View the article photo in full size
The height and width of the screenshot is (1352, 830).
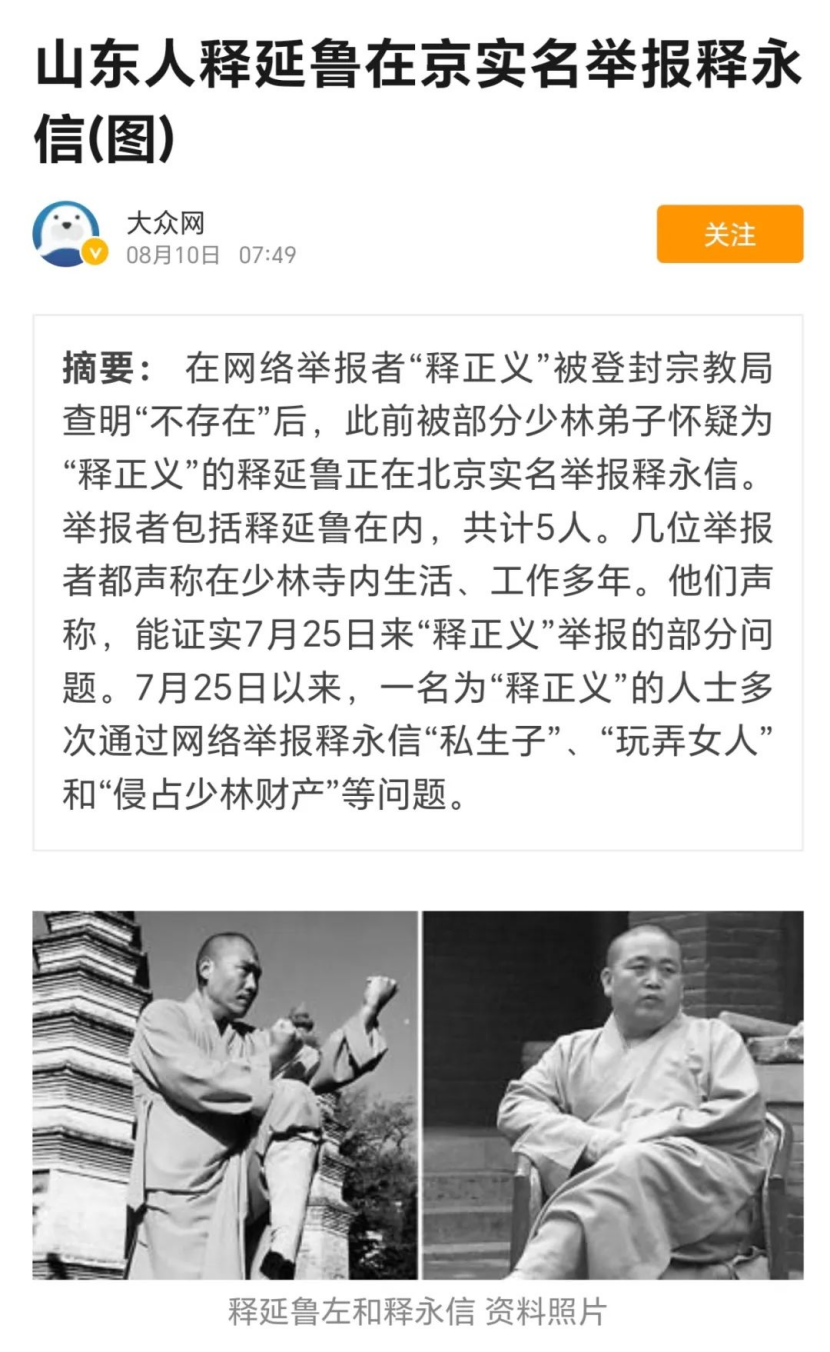click(417, 1094)
